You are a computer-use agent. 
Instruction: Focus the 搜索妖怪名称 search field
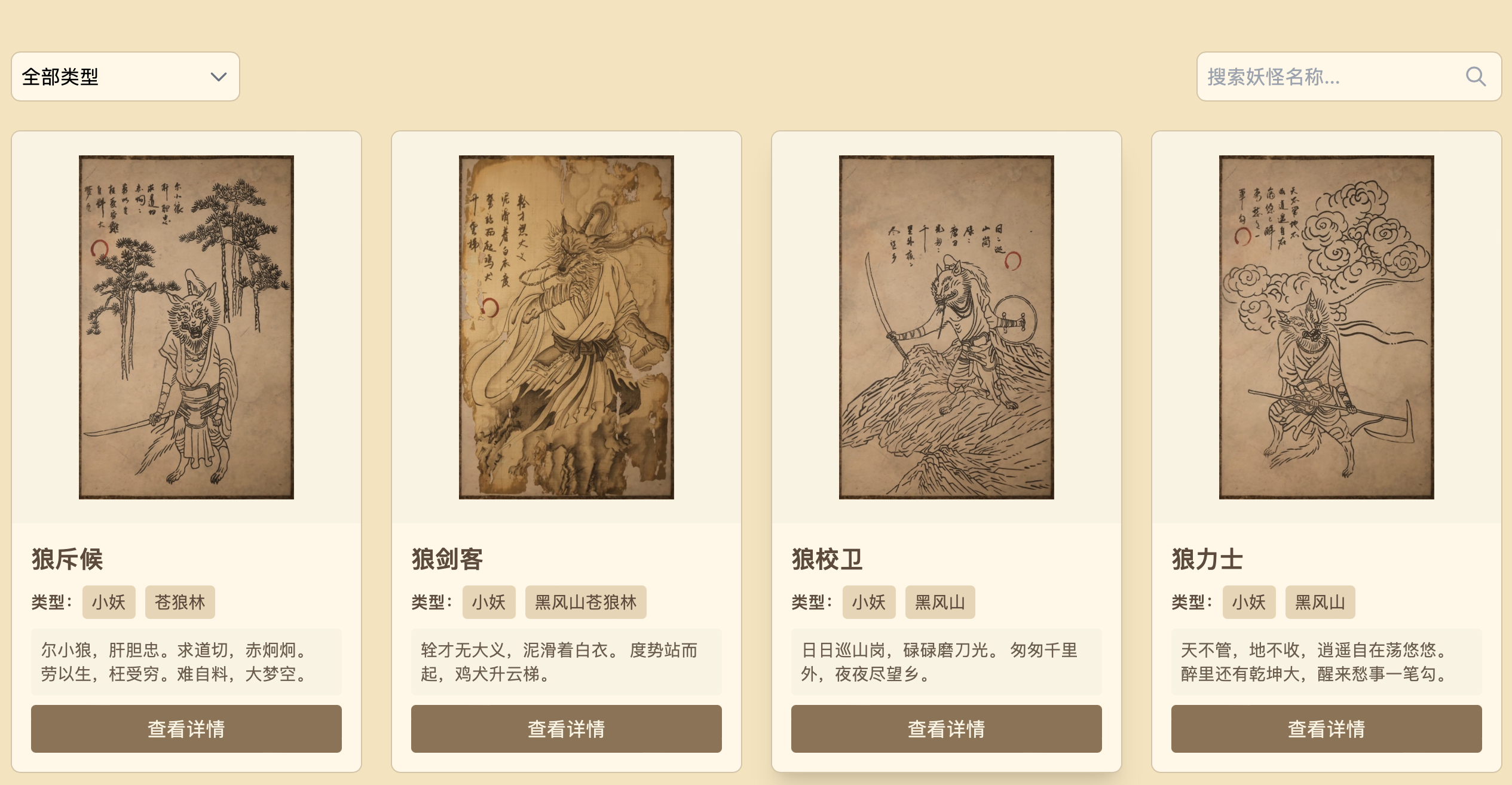(1327, 76)
